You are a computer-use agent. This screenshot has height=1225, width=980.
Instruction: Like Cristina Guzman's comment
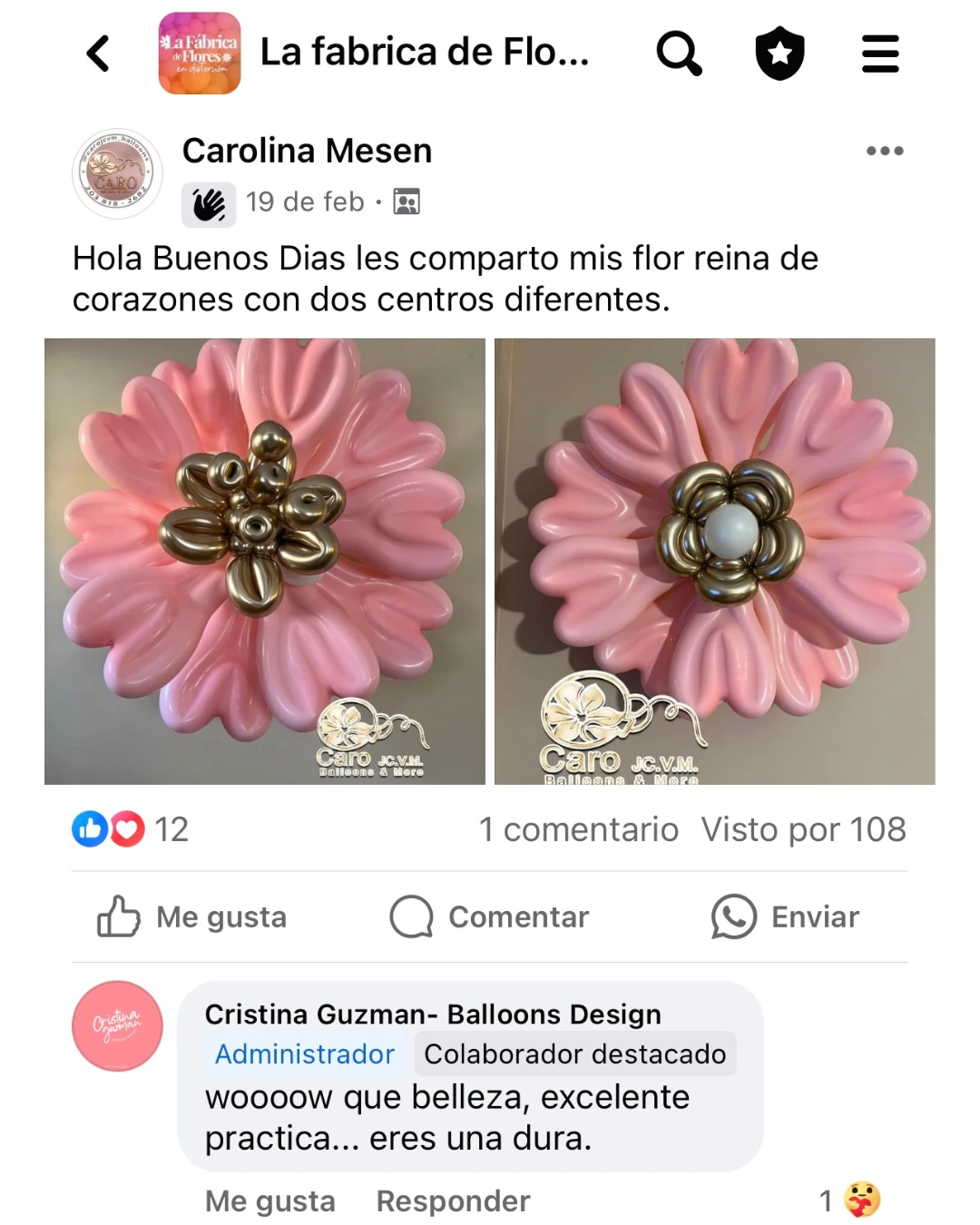coord(269,1200)
